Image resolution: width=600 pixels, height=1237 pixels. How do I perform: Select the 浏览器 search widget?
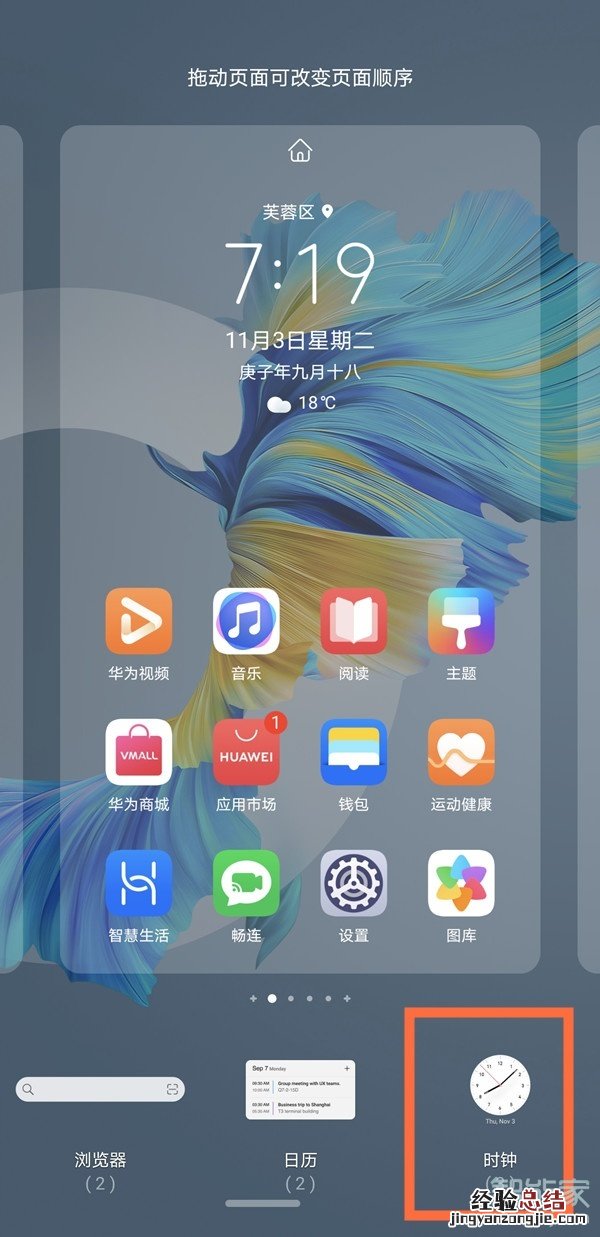100,1089
